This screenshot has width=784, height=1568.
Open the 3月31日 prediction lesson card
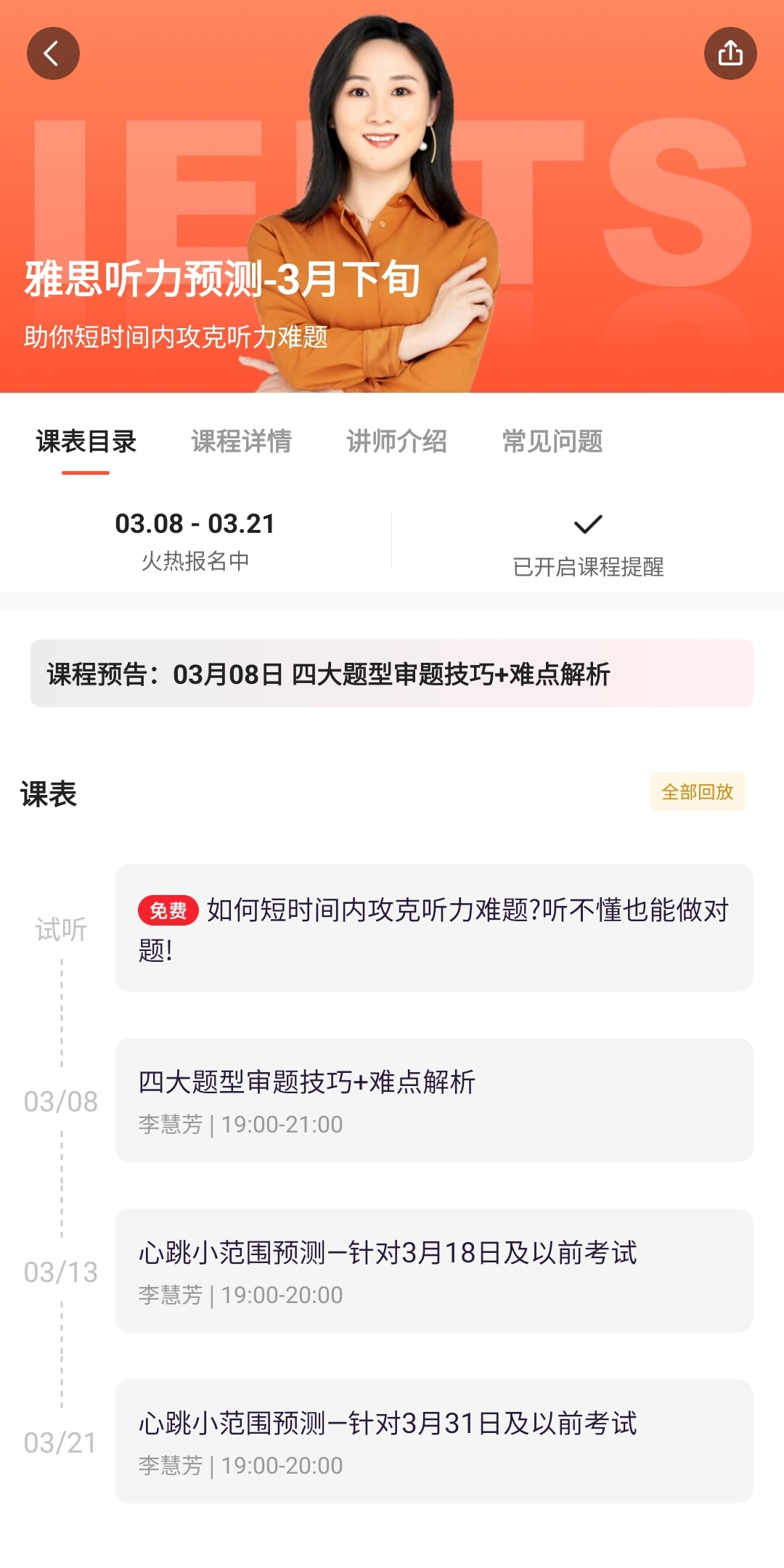pyautogui.click(x=434, y=1442)
